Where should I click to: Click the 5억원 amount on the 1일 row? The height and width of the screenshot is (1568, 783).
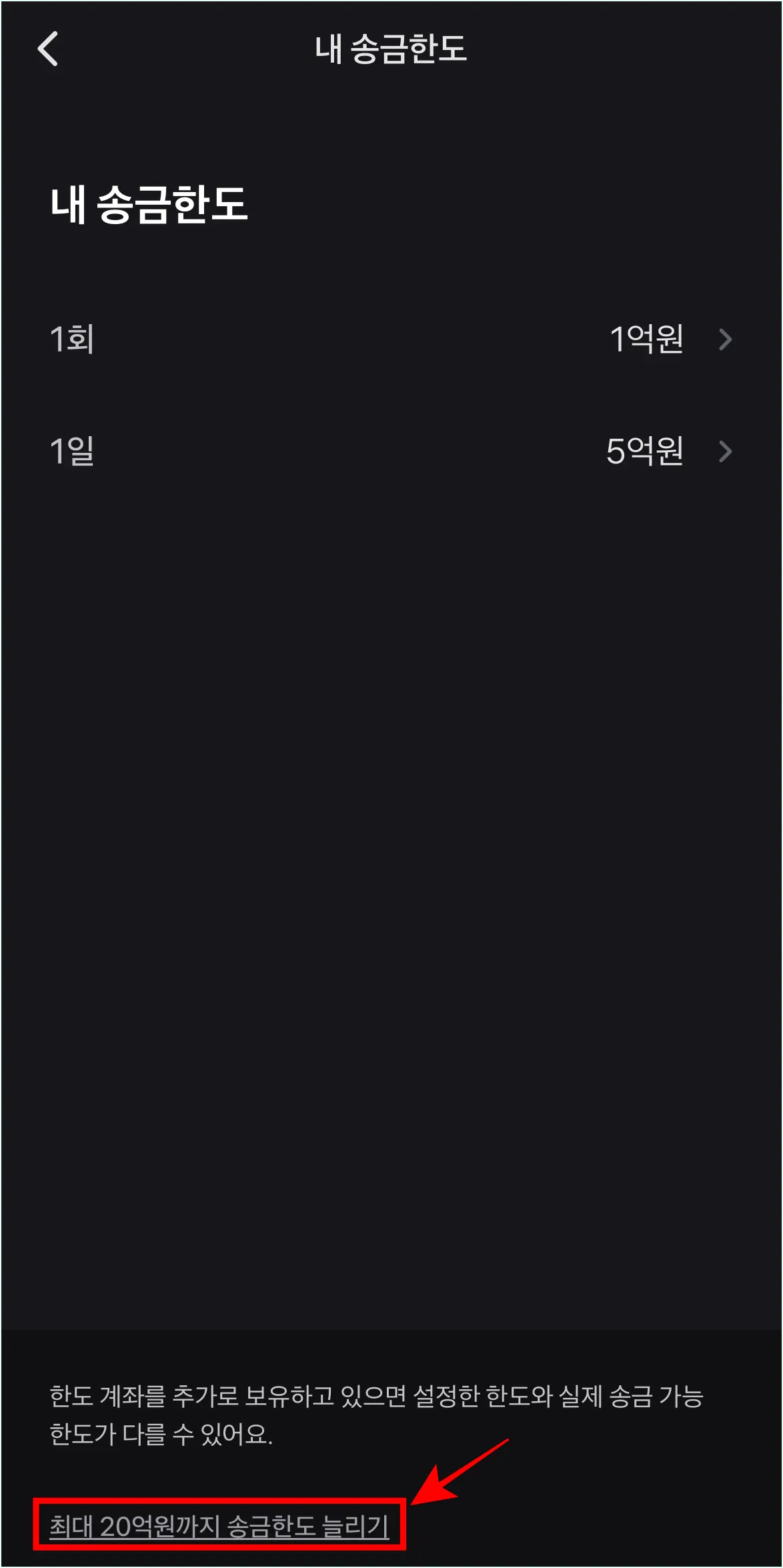pyautogui.click(x=647, y=452)
